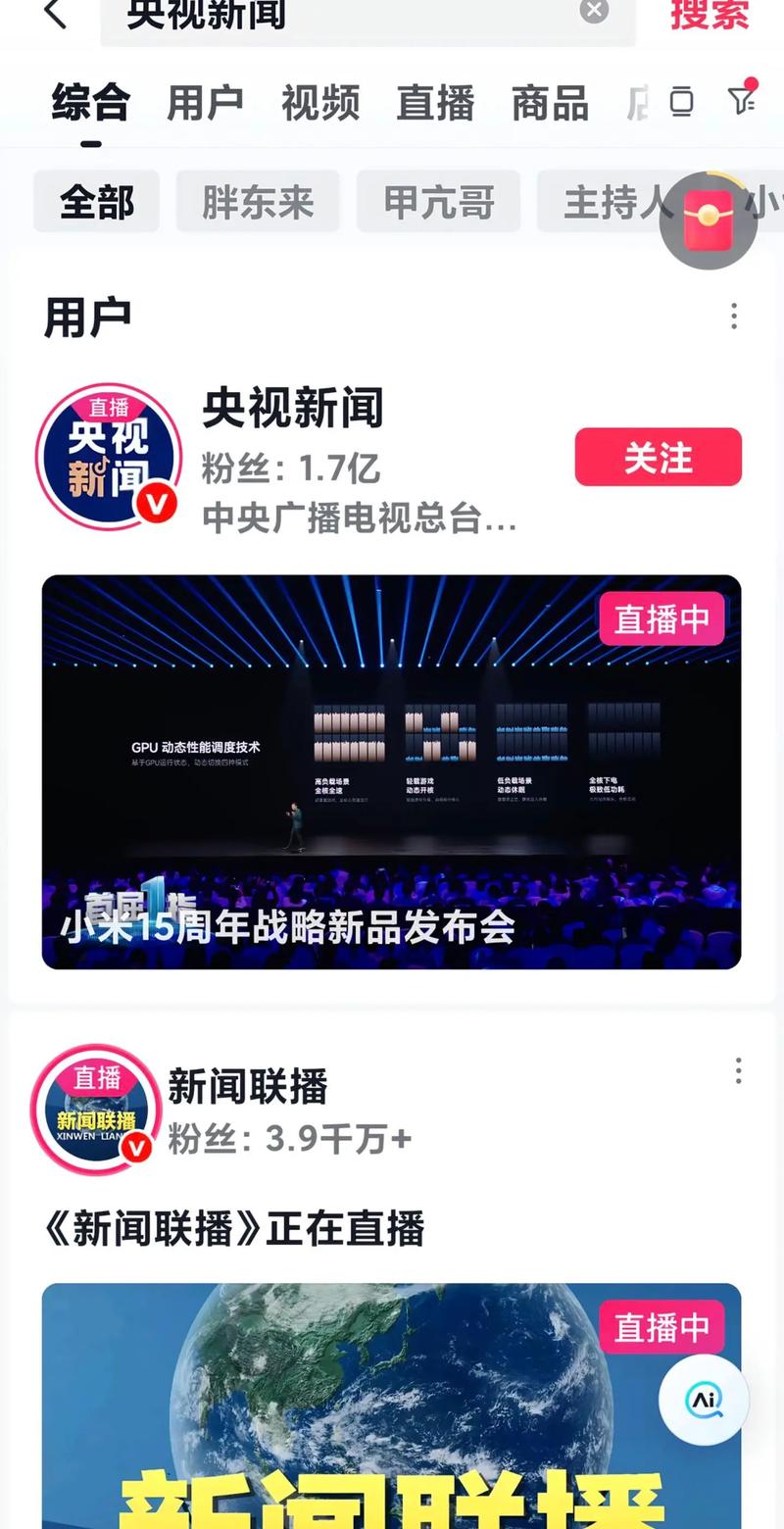This screenshot has width=784, height=1529.
Task: Open the Xiaomi 15周年发布会 live thumbnail
Action: 392,774
